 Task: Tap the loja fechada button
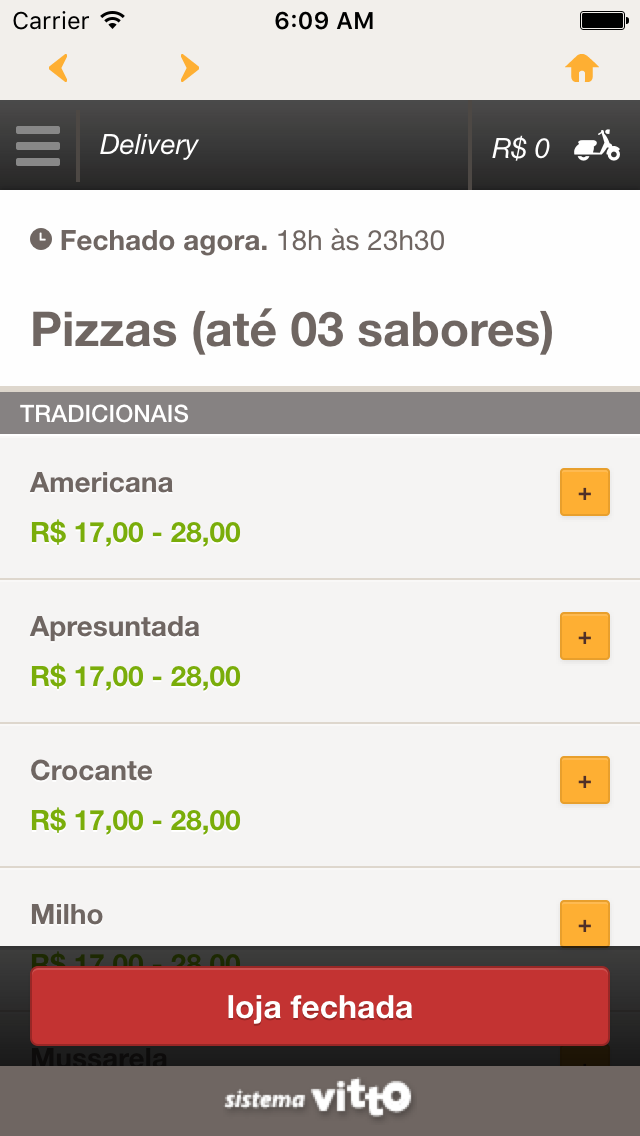click(320, 1006)
